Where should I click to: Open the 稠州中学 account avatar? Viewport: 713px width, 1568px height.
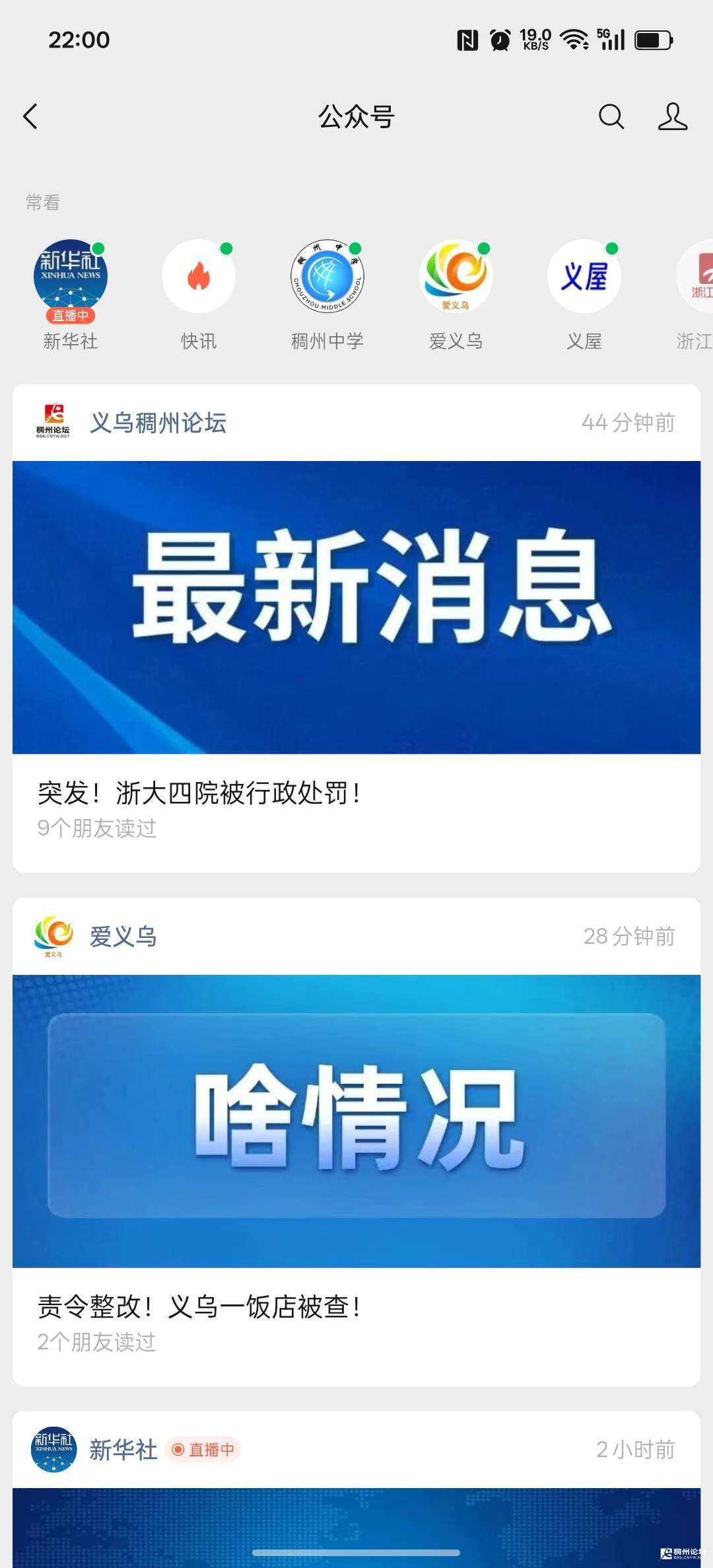[x=327, y=276]
